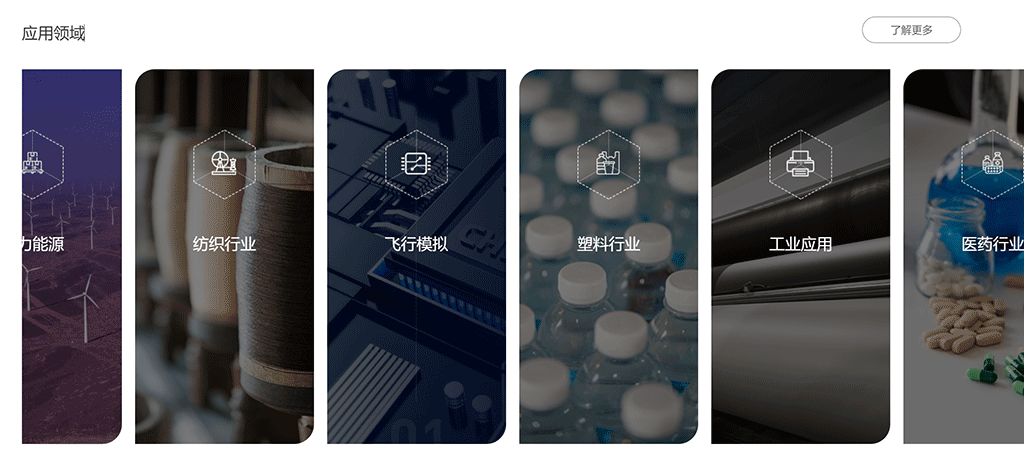Select the 飞行模拟 card
The image size is (1024, 465).
click(416, 255)
